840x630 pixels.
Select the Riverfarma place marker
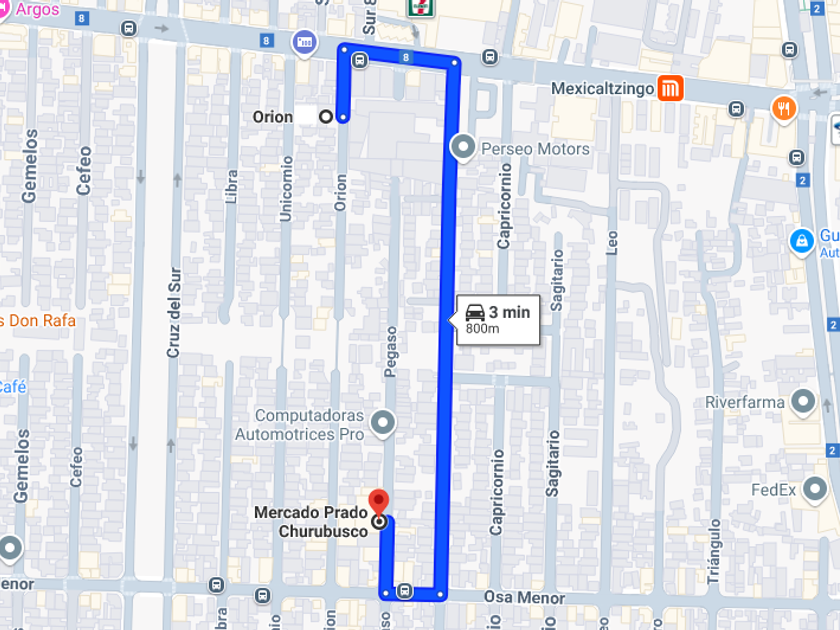(x=803, y=402)
